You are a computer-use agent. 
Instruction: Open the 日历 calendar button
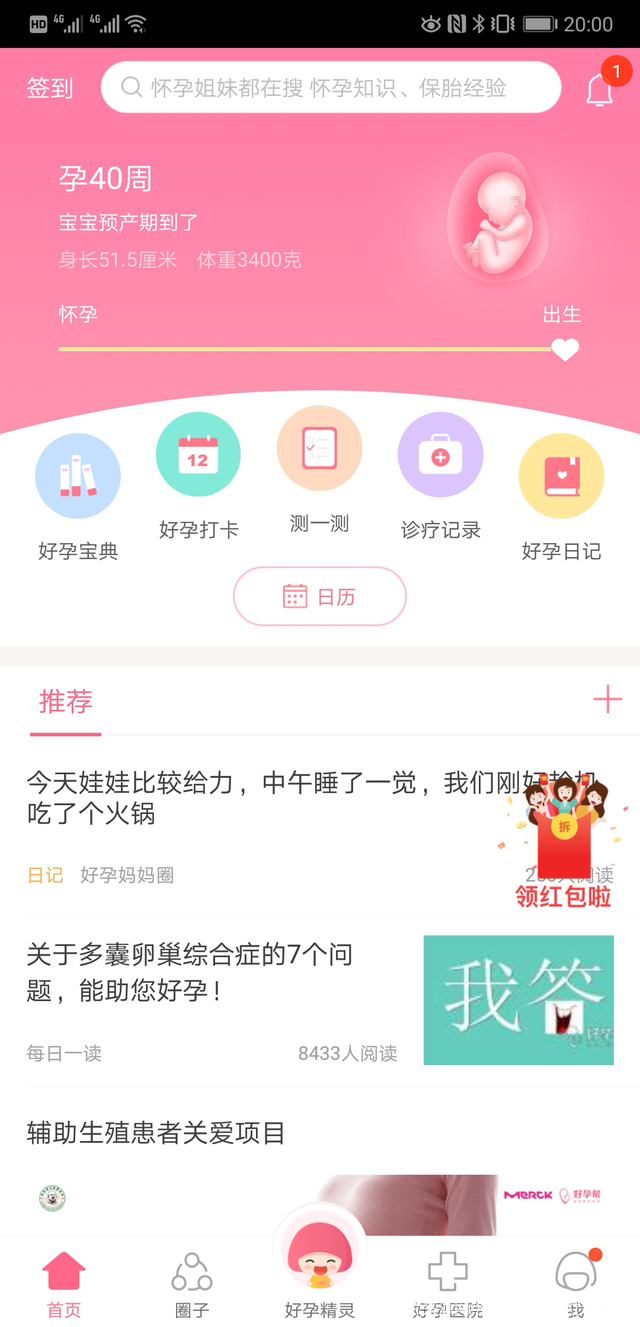pos(320,597)
